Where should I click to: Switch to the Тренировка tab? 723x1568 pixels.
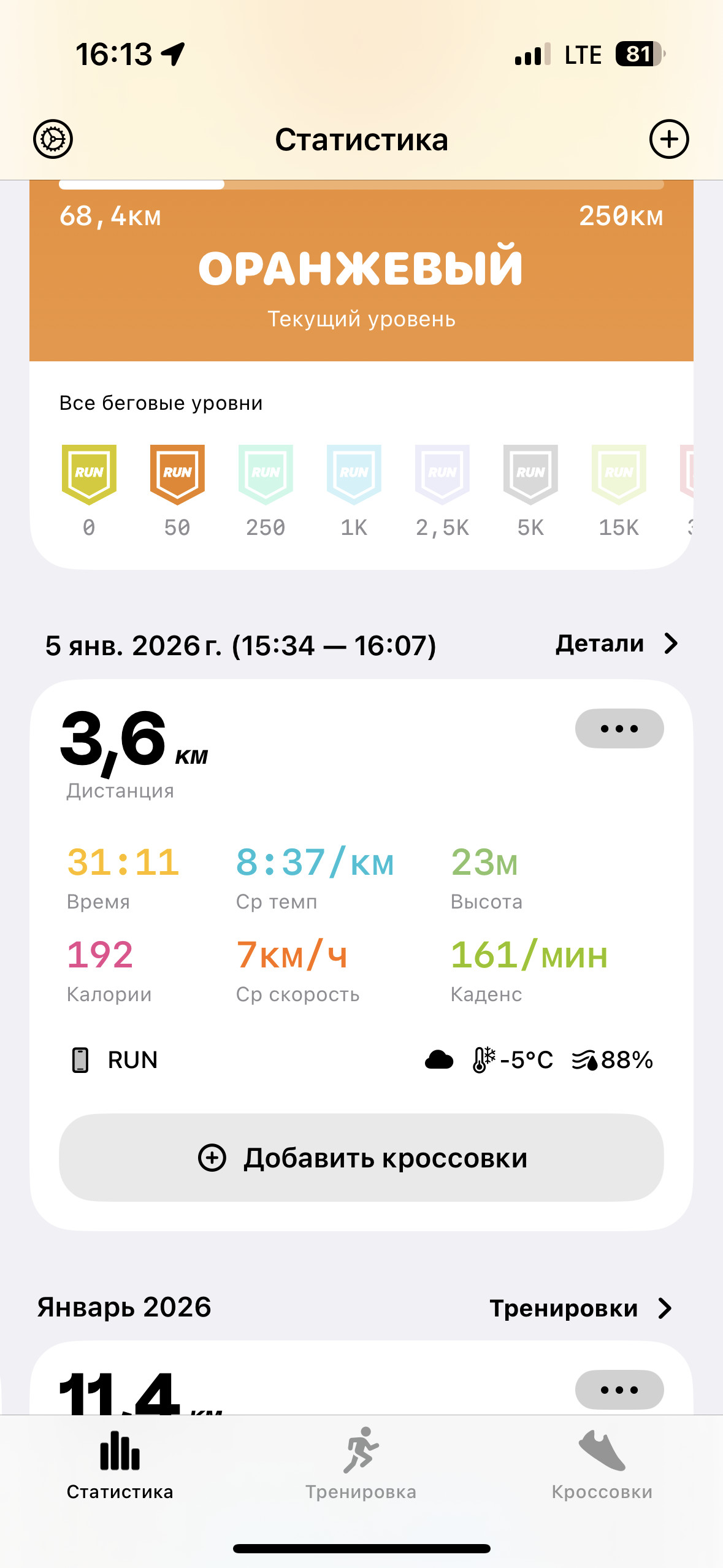pyautogui.click(x=361, y=1465)
